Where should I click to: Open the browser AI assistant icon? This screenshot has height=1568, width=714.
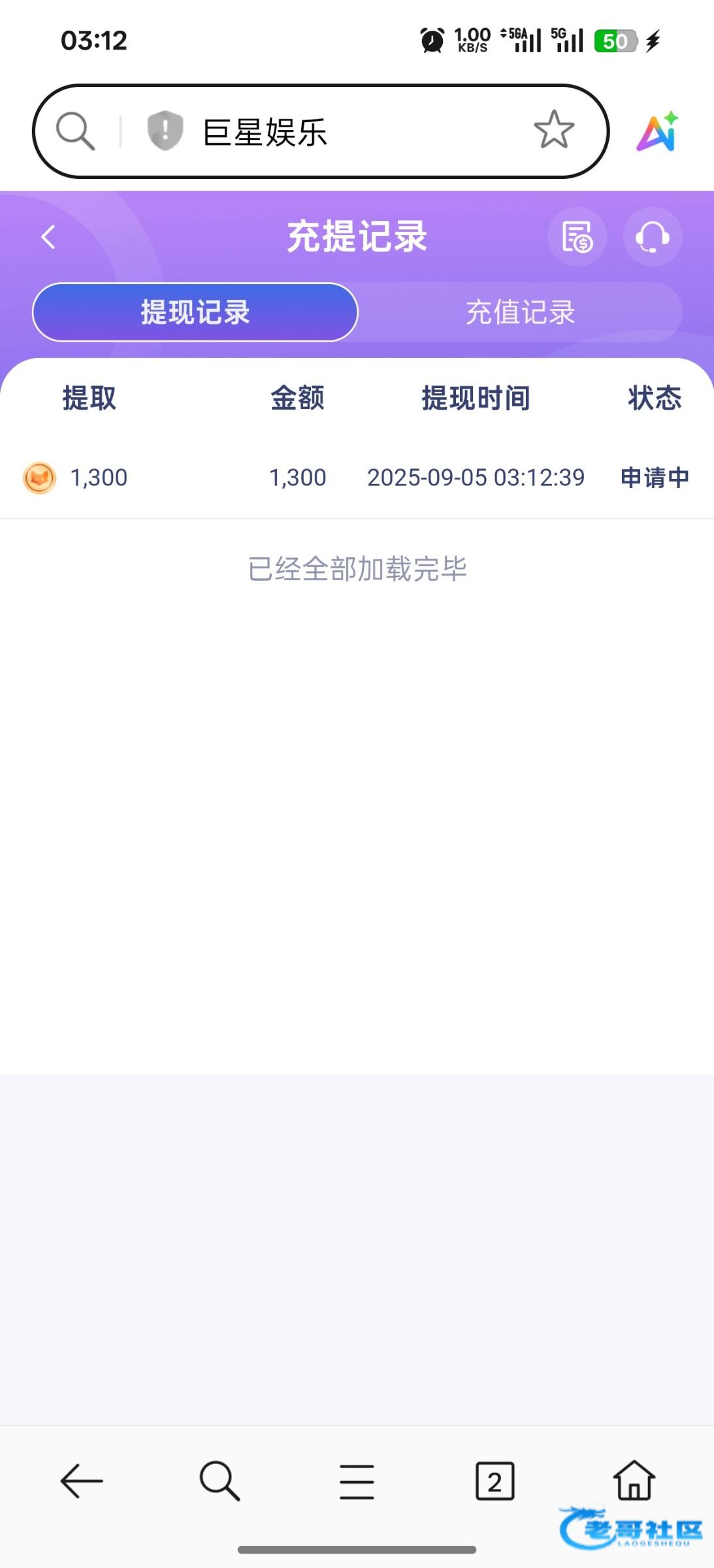[657, 131]
